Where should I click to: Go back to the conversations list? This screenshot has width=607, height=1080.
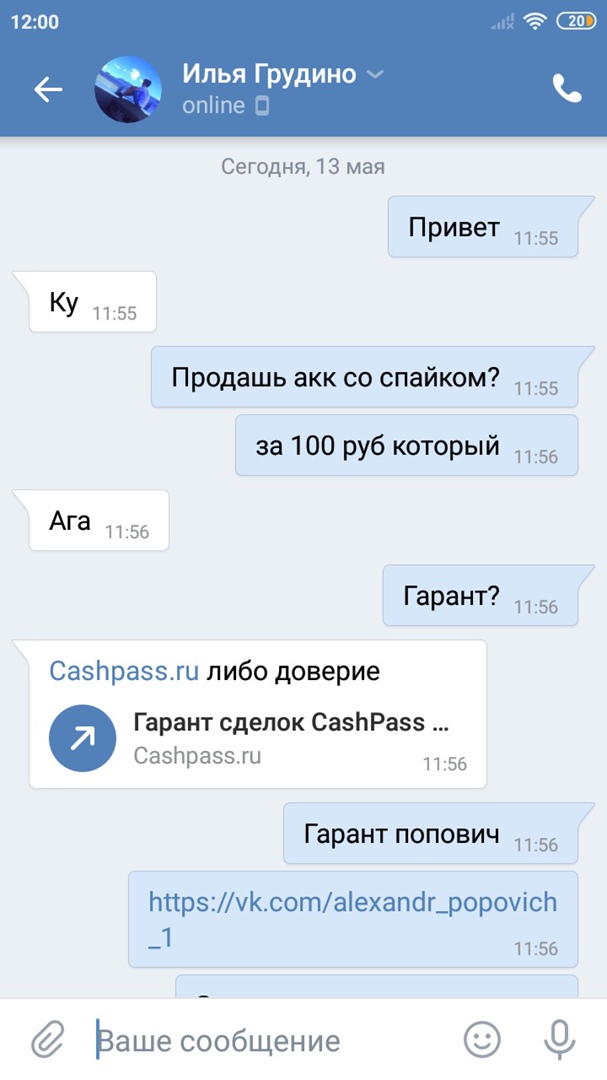48,90
